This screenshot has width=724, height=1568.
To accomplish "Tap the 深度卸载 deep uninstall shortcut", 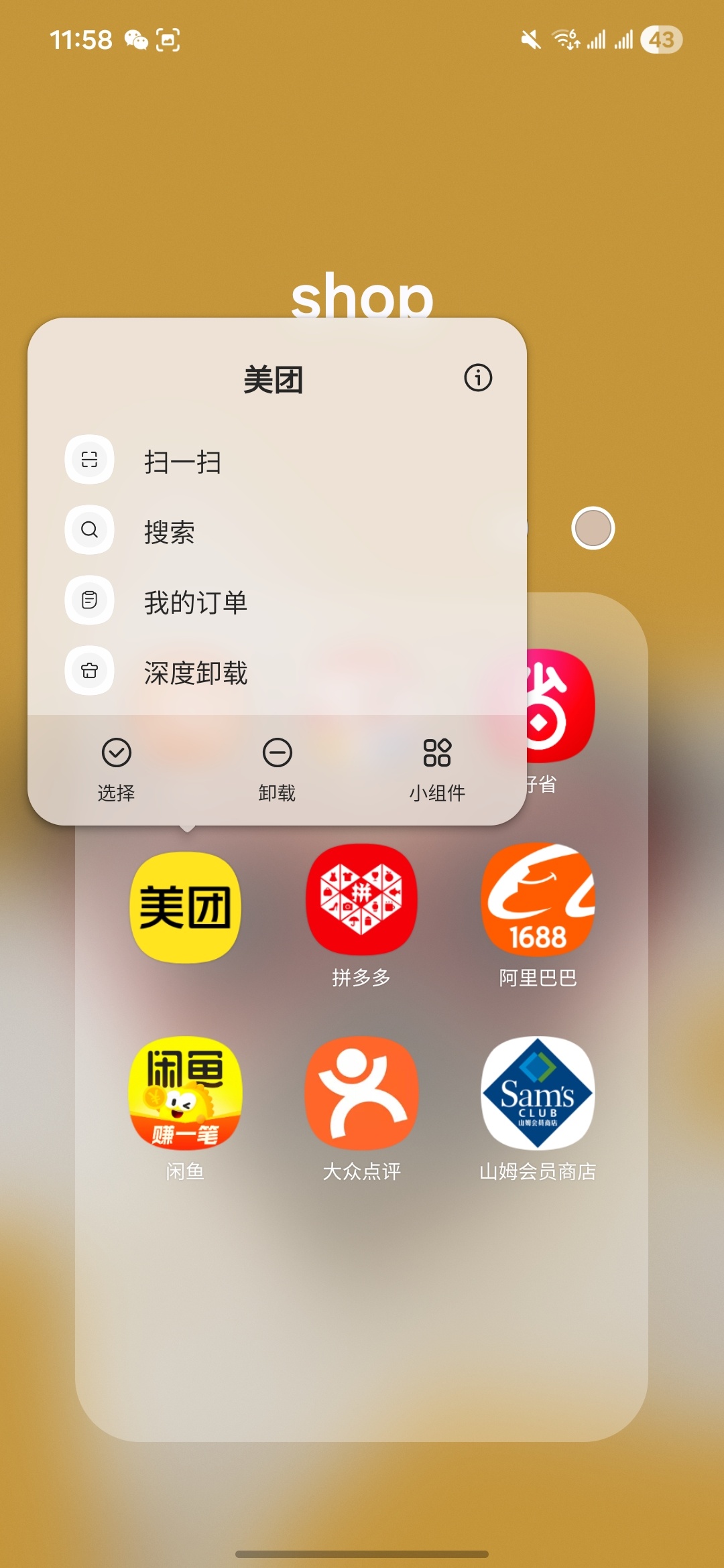I will (x=194, y=673).
